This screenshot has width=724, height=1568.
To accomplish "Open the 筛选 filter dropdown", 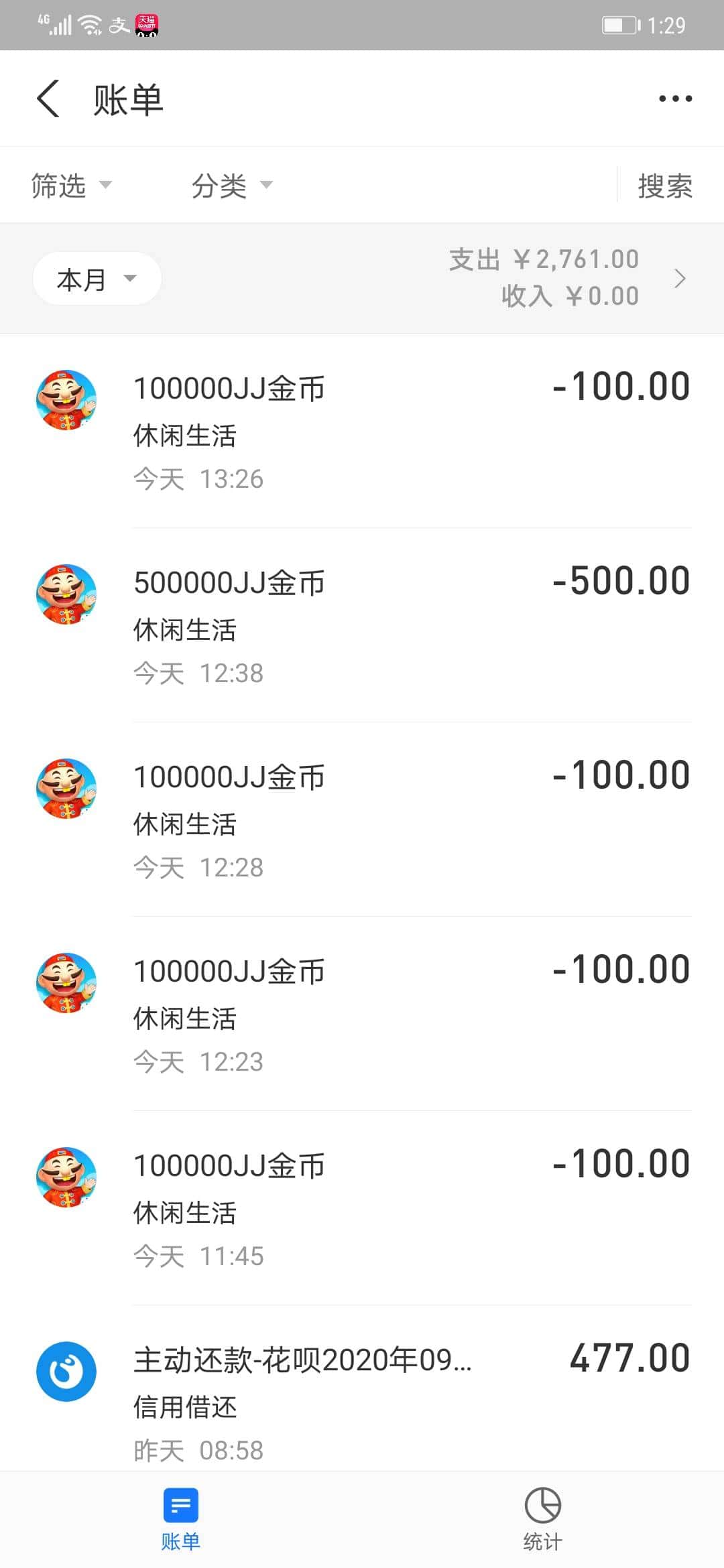I will tap(70, 186).
